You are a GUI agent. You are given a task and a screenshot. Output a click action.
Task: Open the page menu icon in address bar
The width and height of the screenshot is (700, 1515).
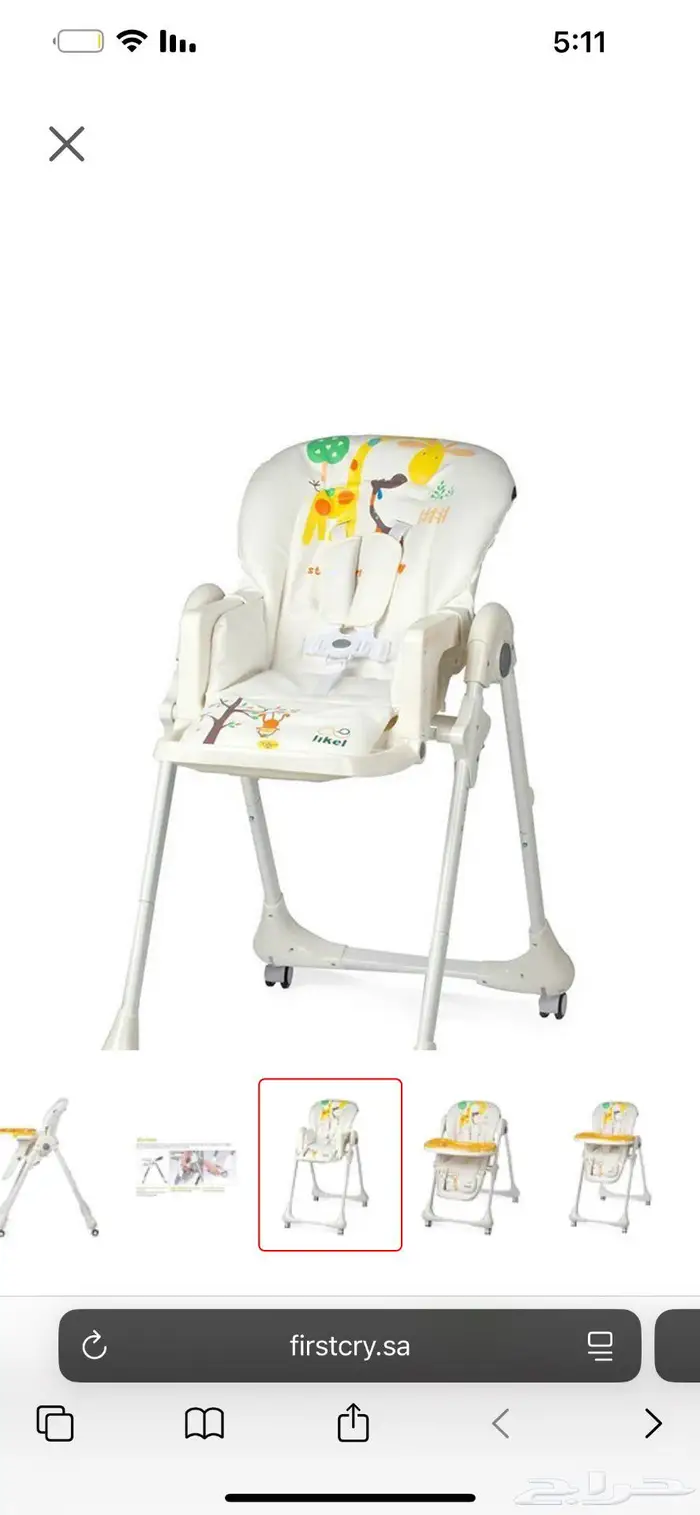(x=600, y=1346)
